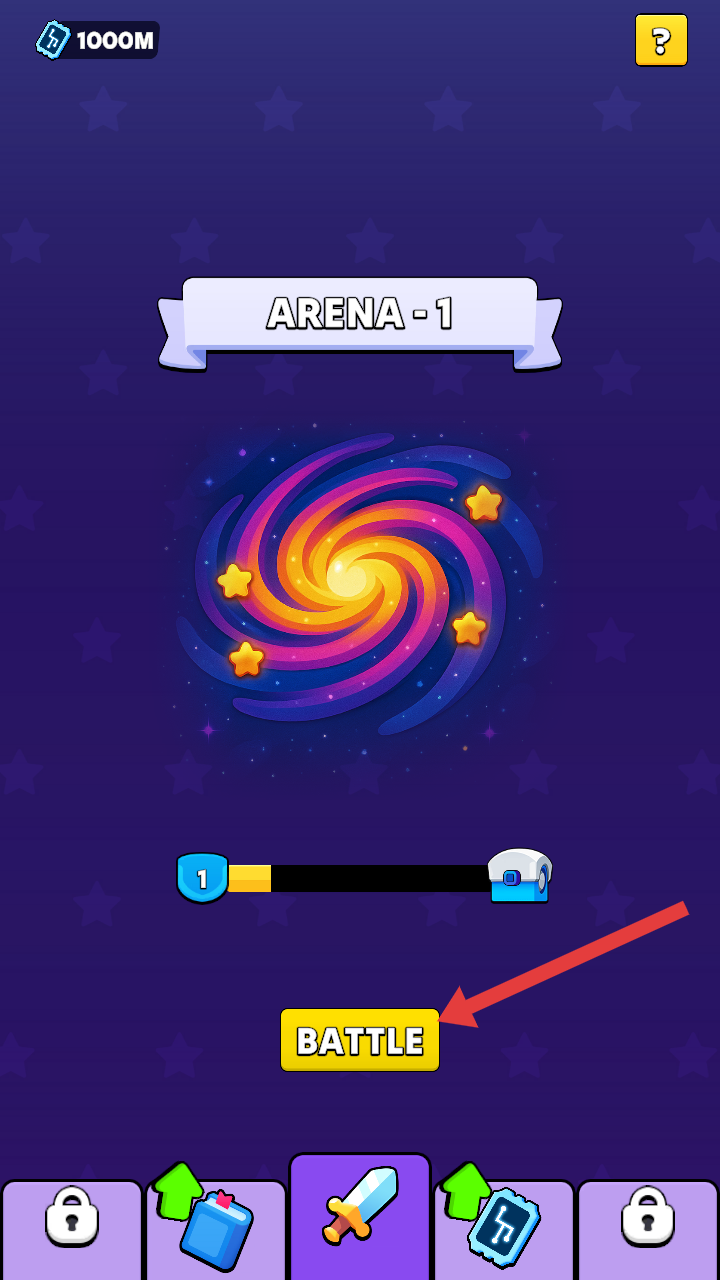Select the sword battle tab
This screenshot has height=1280, width=720.
coord(360,1216)
